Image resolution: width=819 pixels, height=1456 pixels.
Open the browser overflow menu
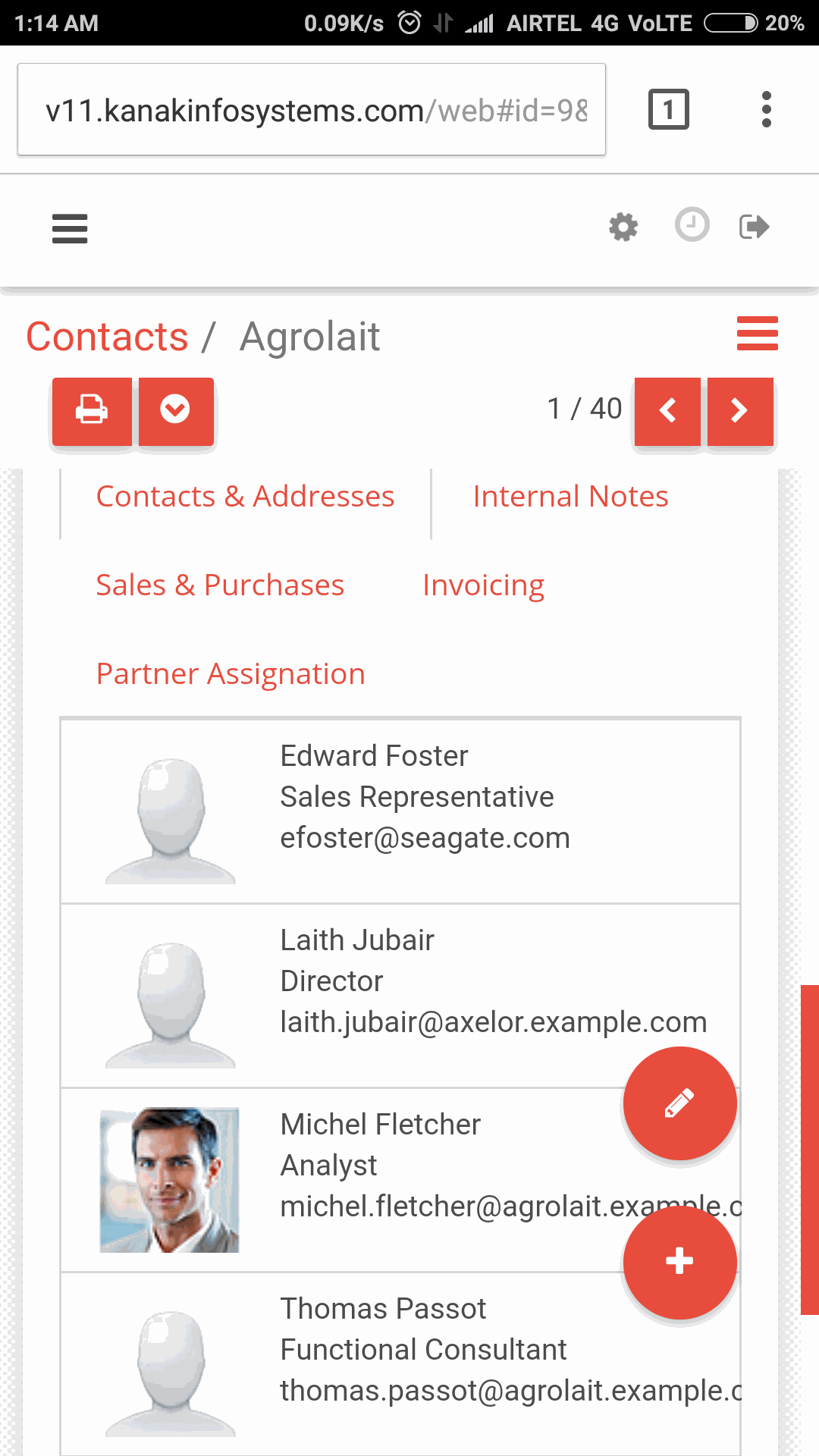tap(767, 110)
